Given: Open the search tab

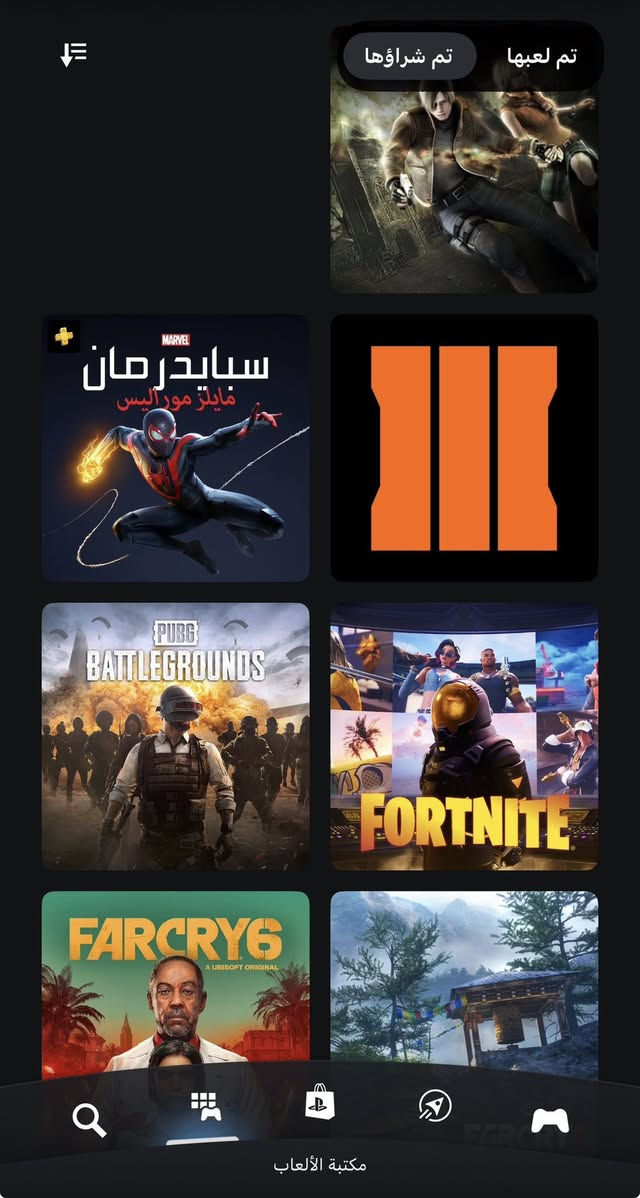Looking at the screenshot, I should pyautogui.click(x=89, y=1121).
